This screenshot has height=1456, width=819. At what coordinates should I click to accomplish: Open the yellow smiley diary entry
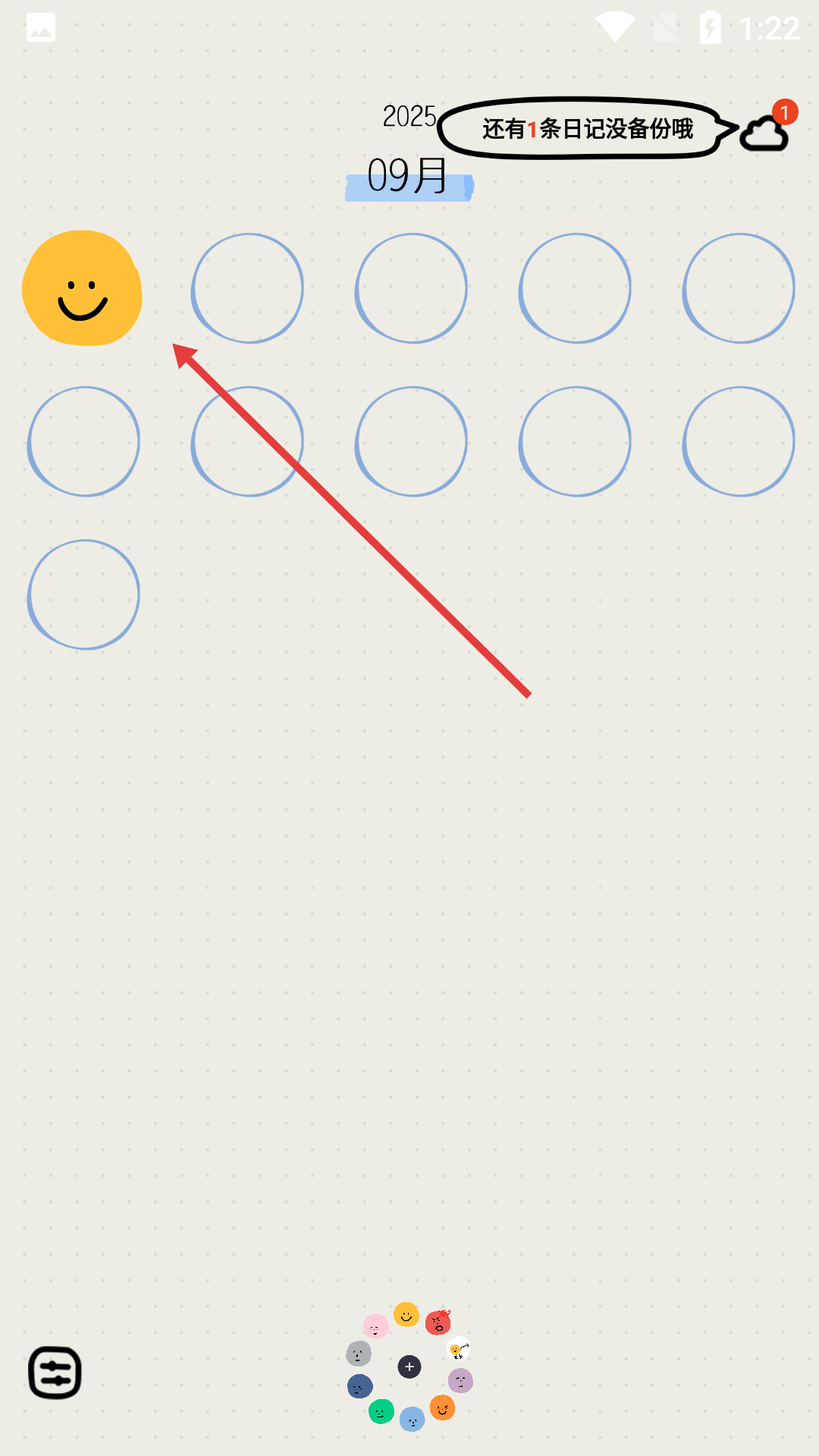(82, 288)
